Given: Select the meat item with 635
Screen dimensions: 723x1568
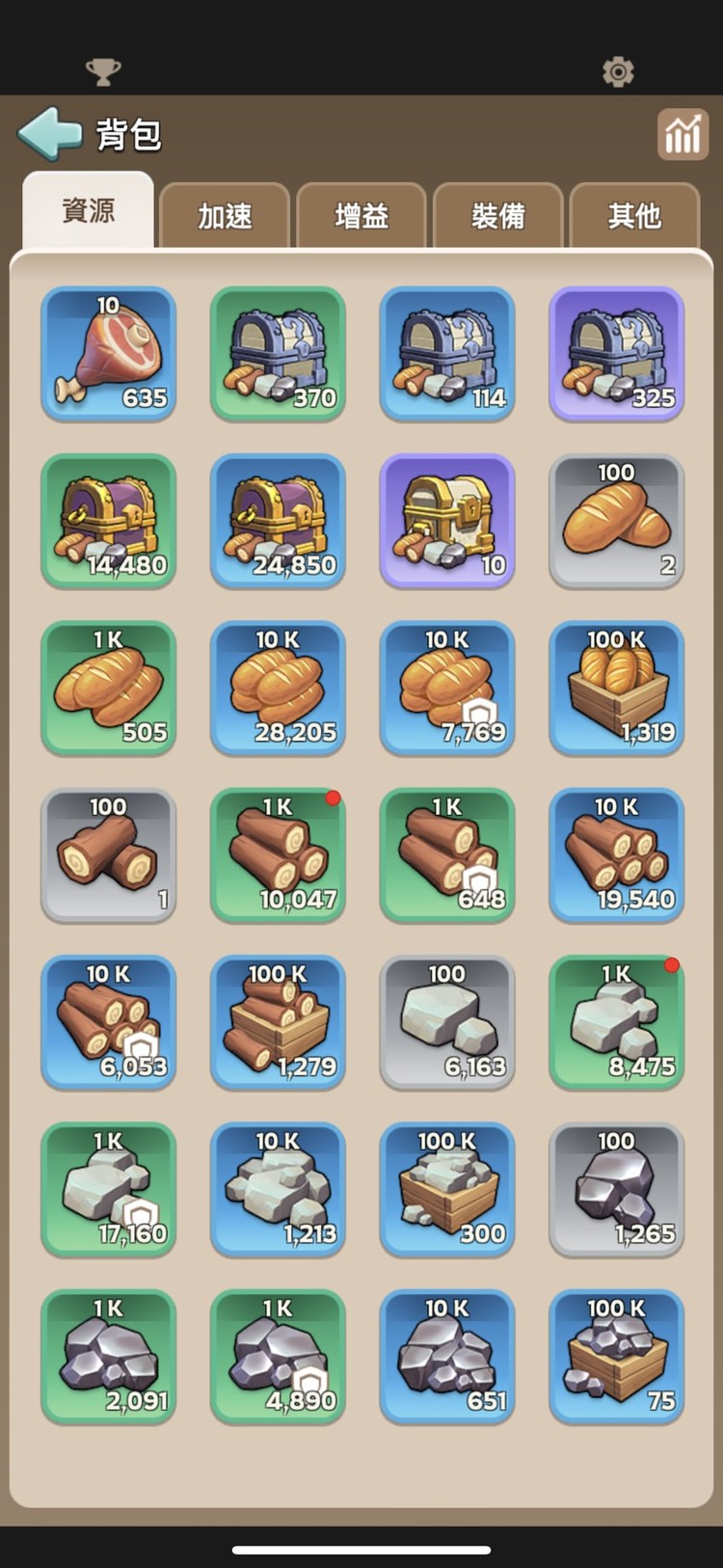Looking at the screenshot, I should pos(109,354).
